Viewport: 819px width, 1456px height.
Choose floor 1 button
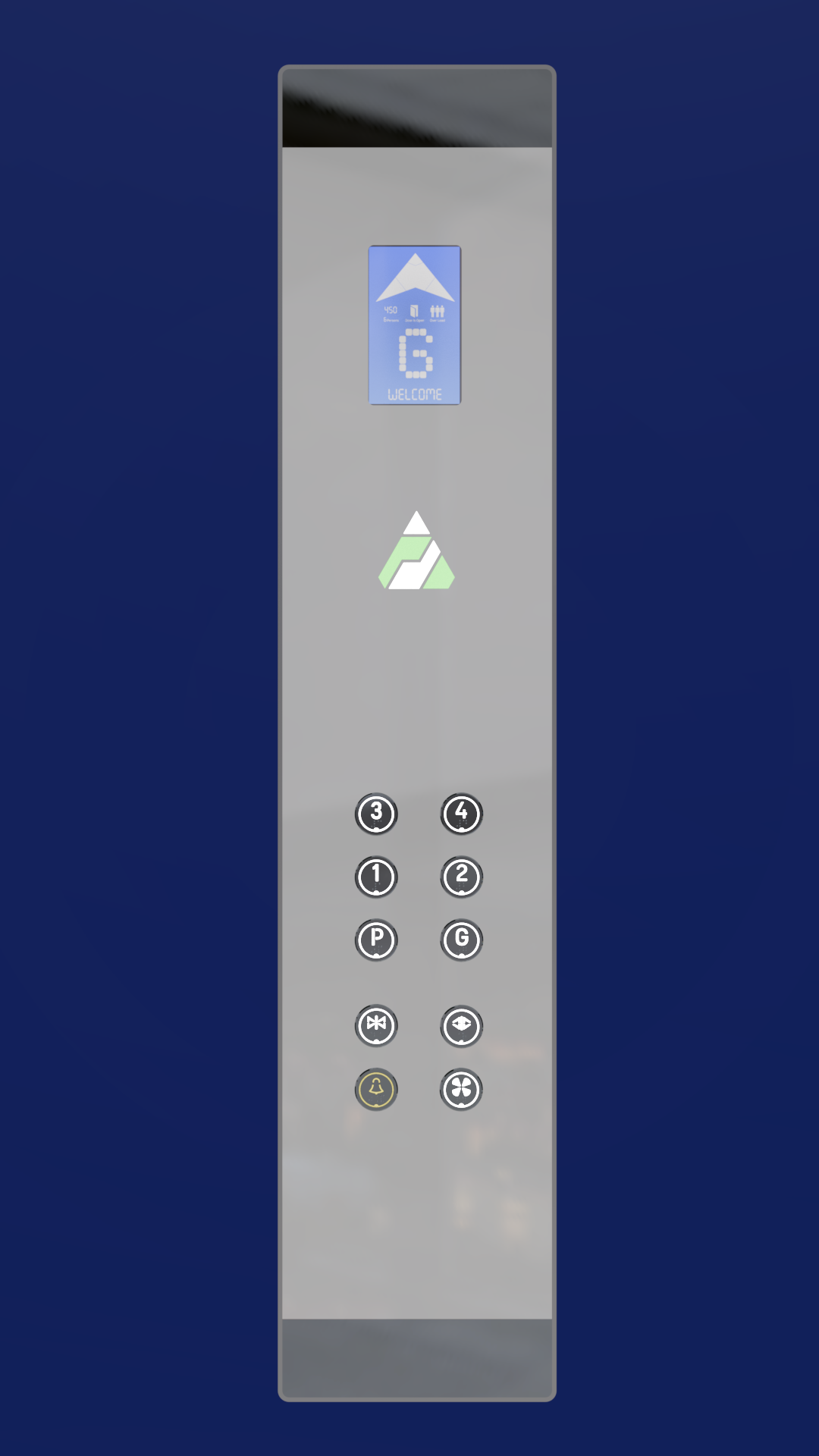pos(376,877)
